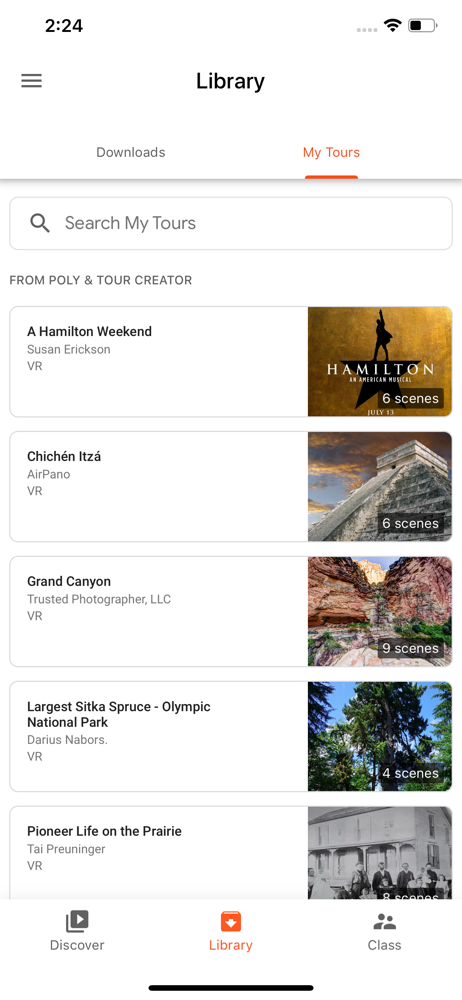
Task: Open Pioneer Life on the Prairie tour
Action: pyautogui.click(x=231, y=853)
